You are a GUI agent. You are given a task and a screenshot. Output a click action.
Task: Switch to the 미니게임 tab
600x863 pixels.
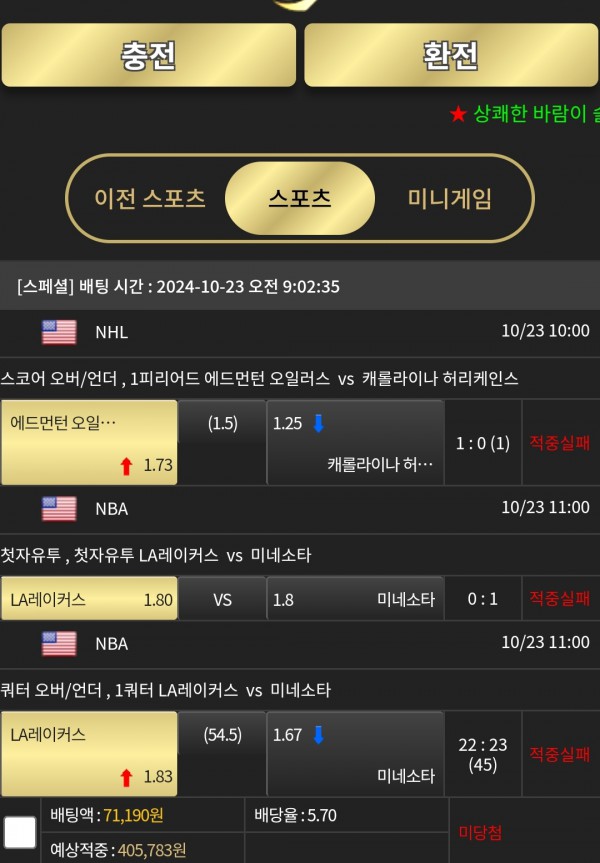tap(449, 198)
